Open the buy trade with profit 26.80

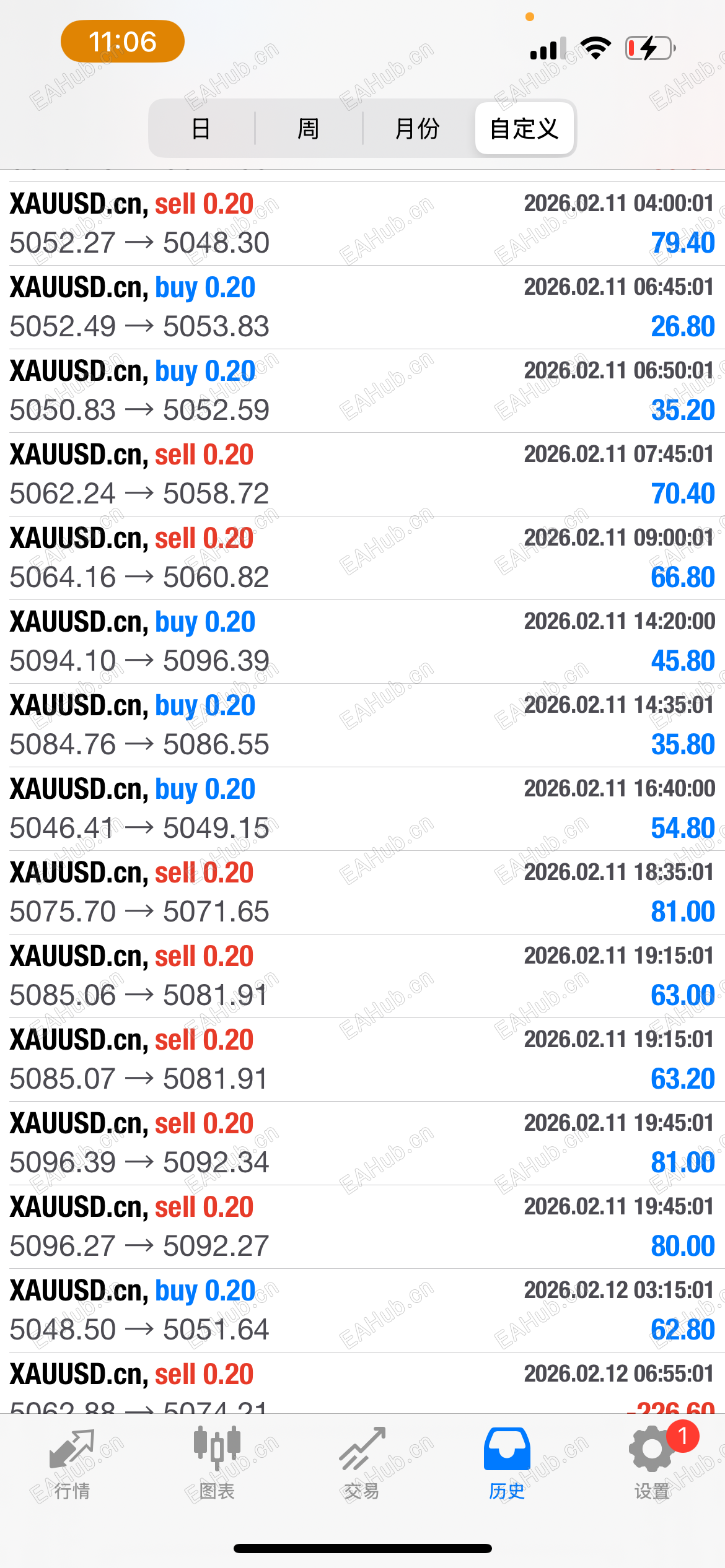tap(362, 307)
